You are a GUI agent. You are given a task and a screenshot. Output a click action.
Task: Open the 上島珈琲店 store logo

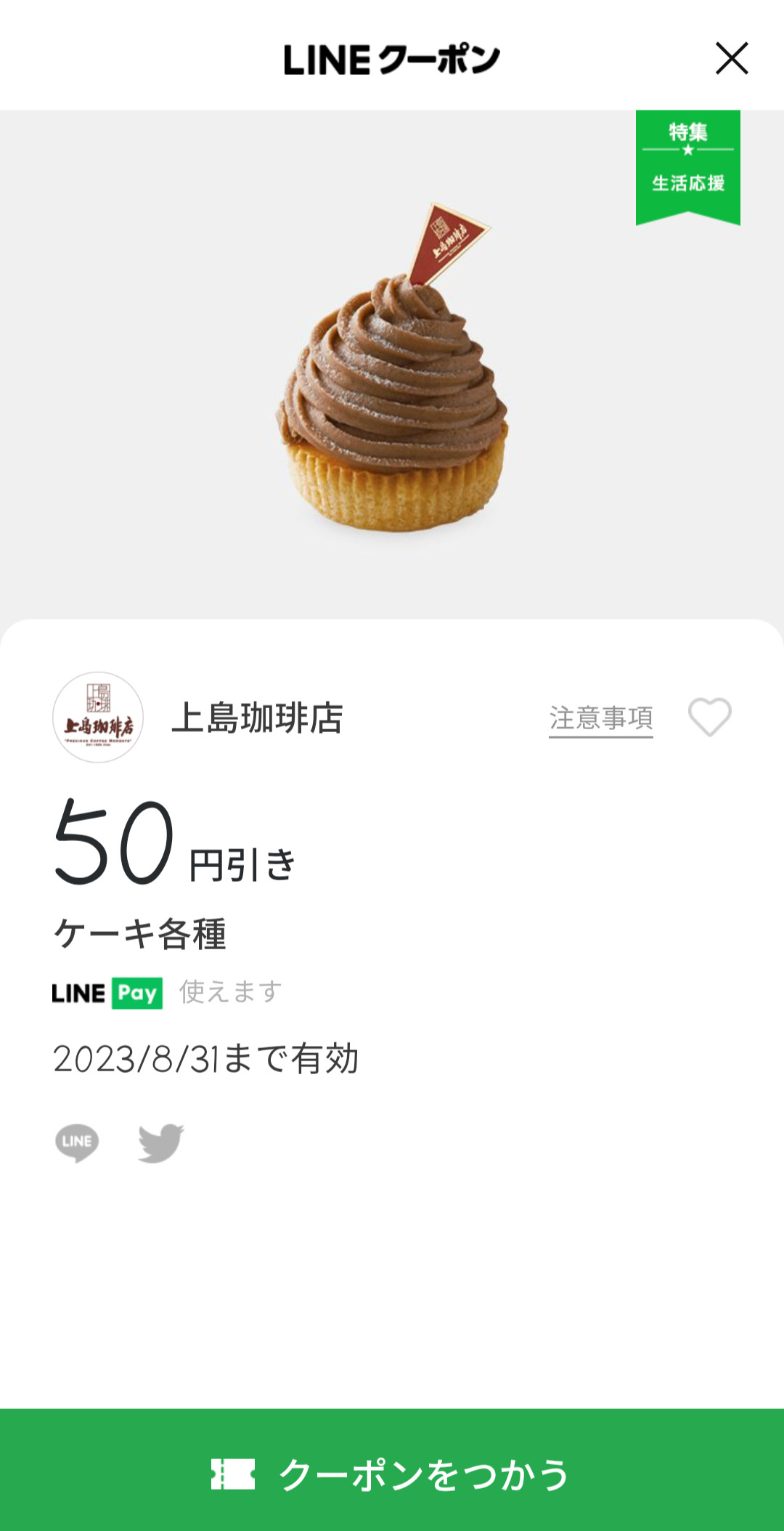[x=98, y=718]
